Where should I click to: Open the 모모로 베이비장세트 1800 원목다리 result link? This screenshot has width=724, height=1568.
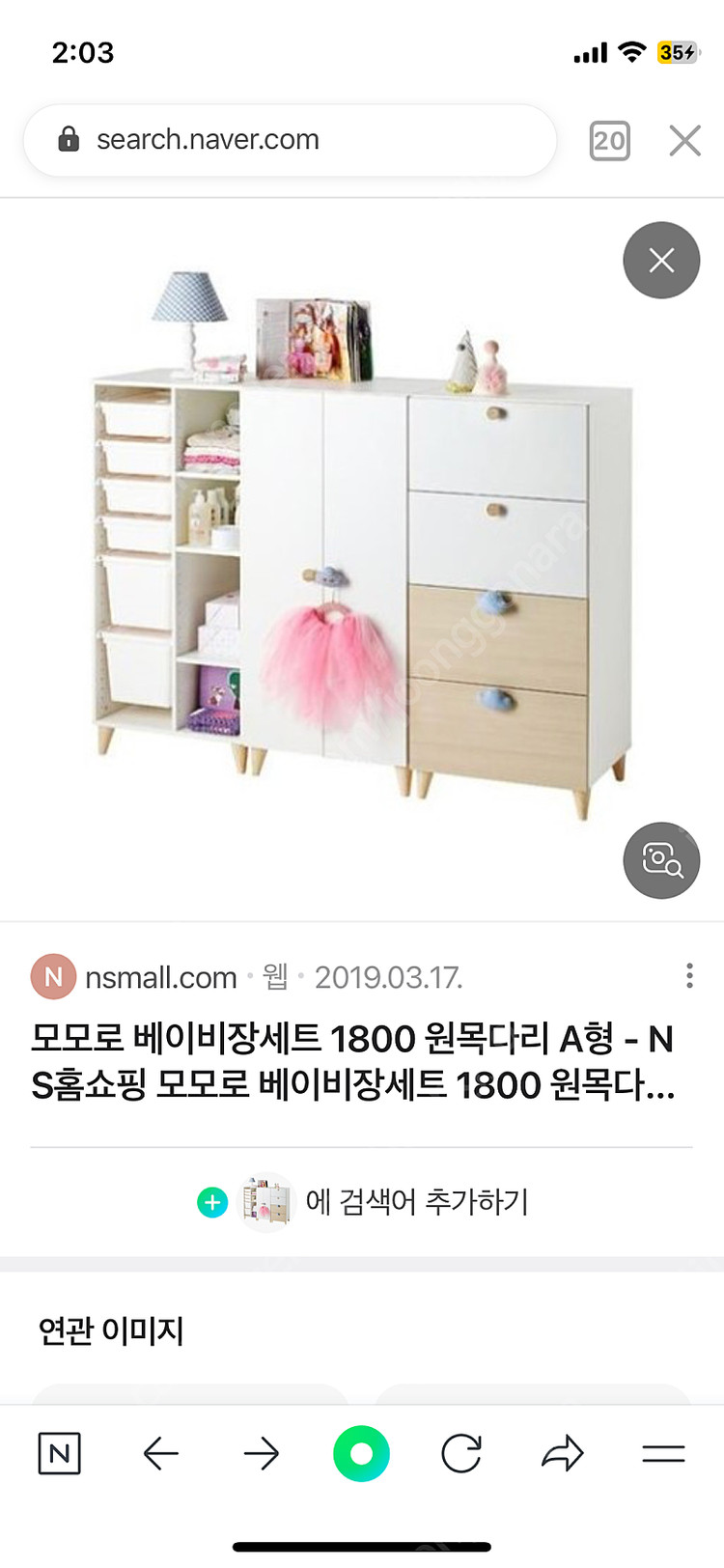coord(352,1062)
